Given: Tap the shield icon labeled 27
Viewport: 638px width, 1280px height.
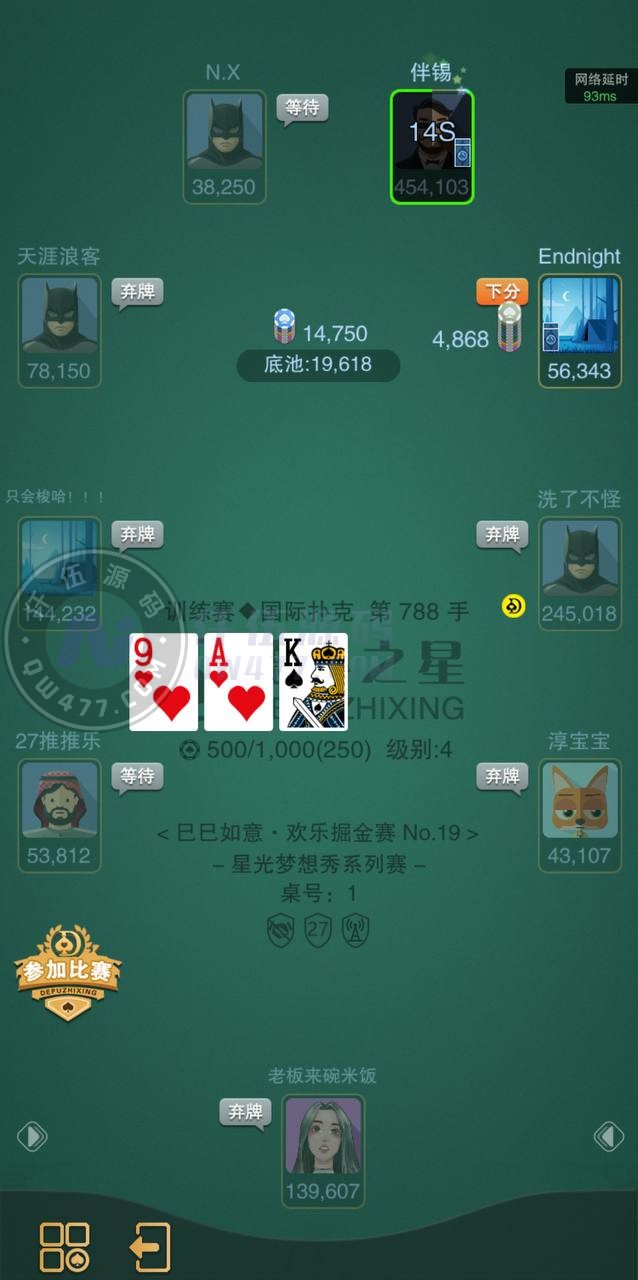Looking at the screenshot, I should coord(318,930).
